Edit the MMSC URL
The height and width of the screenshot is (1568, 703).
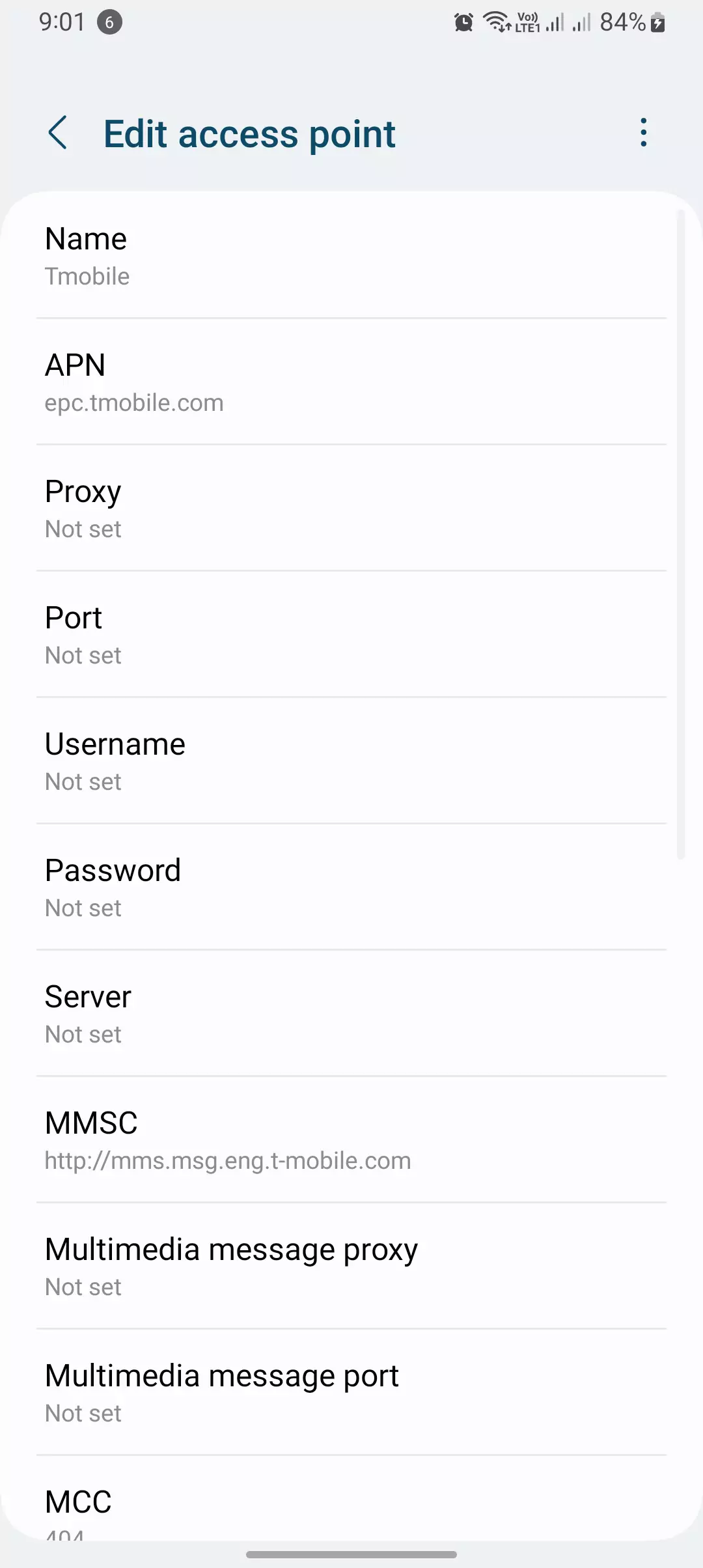(351, 1140)
